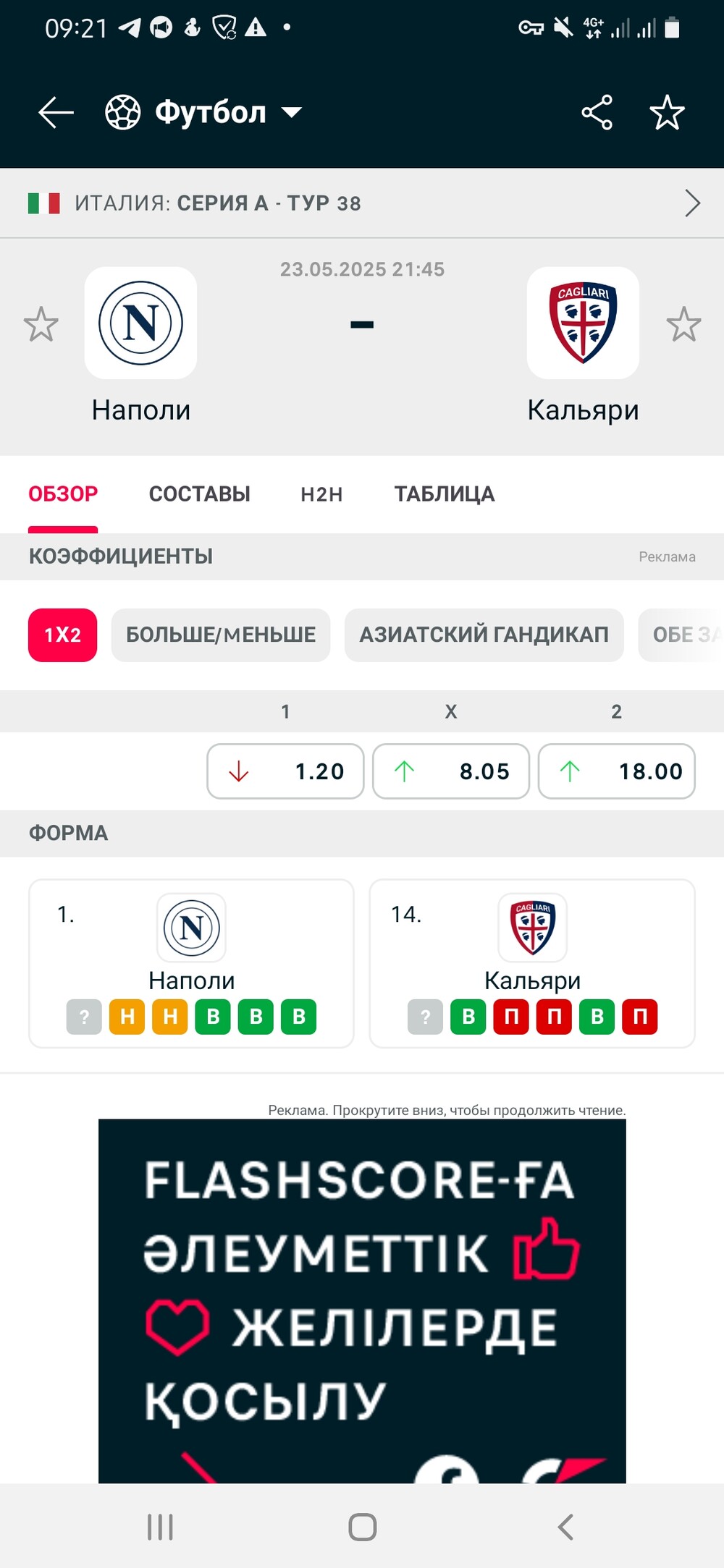This screenshot has width=724, height=1568.
Task: Open recent apps from the navigation bar
Action: pyautogui.click(x=160, y=1527)
